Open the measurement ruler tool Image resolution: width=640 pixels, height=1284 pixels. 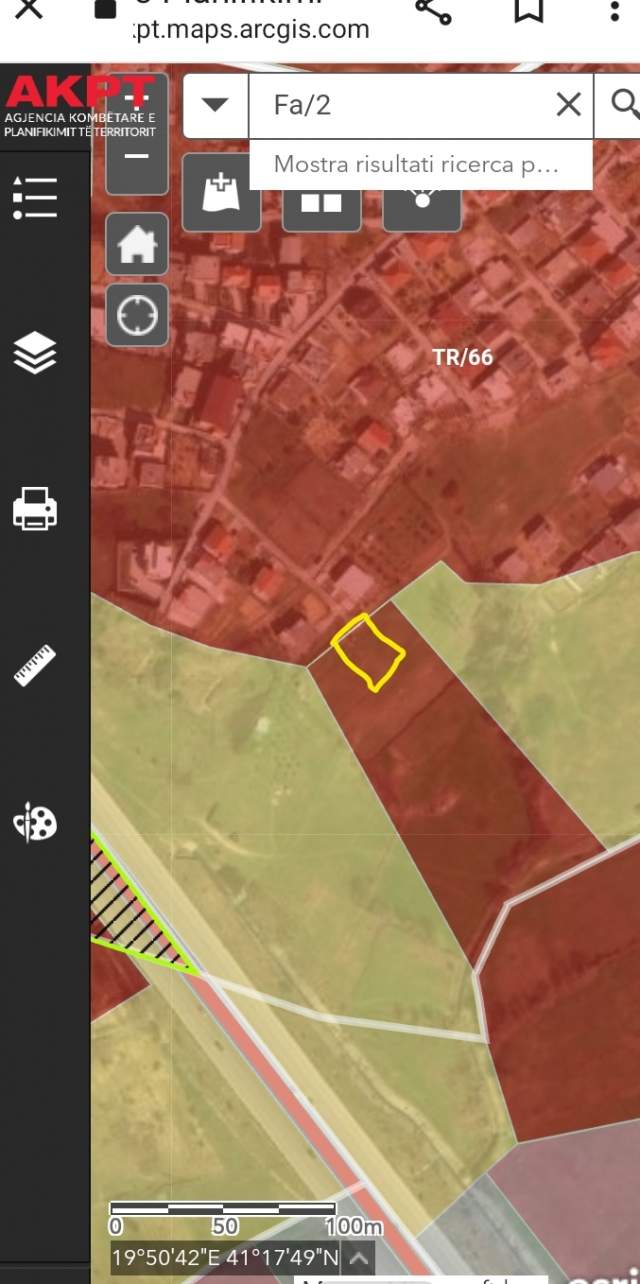point(35,666)
